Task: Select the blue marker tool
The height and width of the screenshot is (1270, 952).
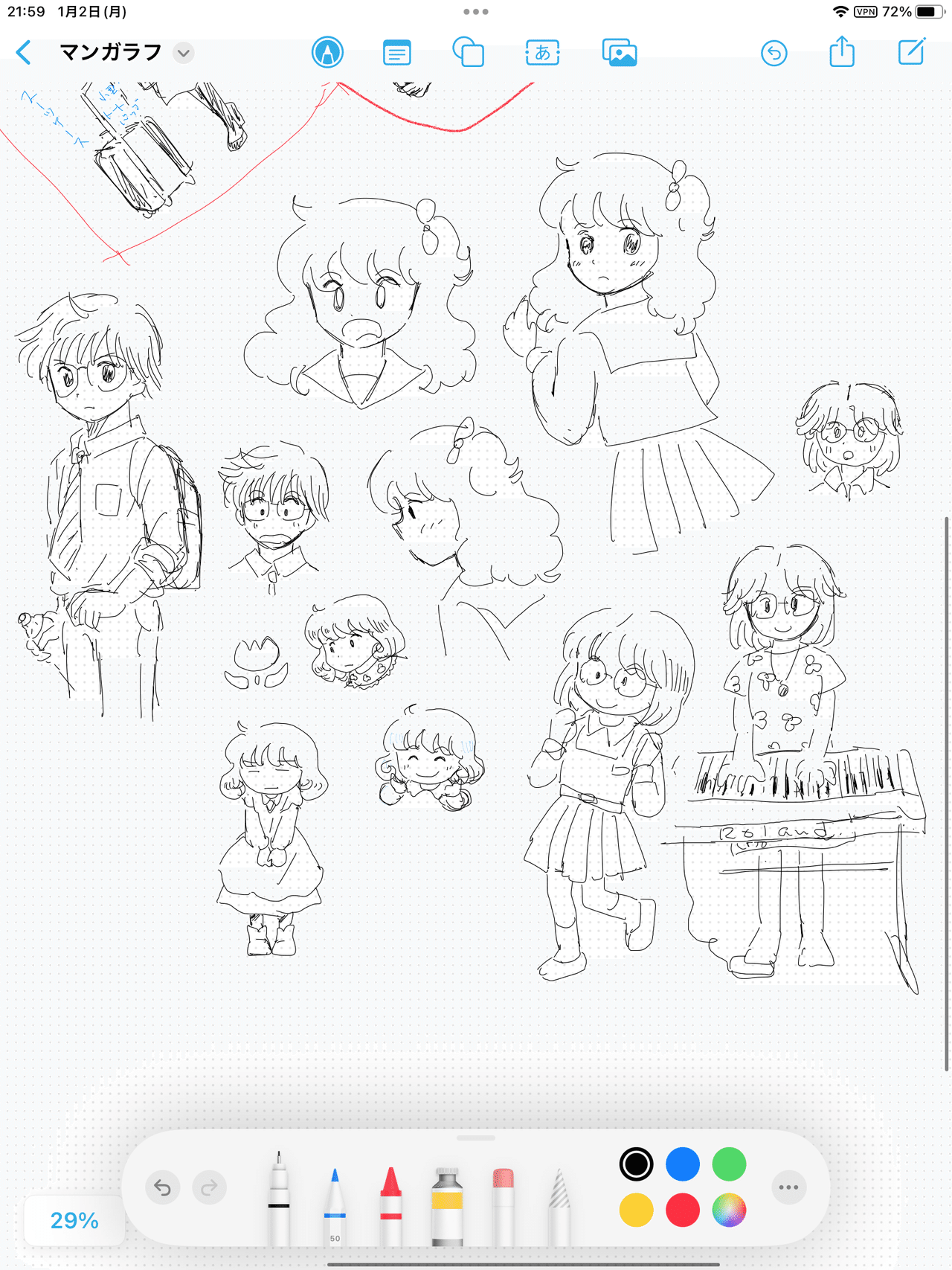Action: (x=335, y=1202)
